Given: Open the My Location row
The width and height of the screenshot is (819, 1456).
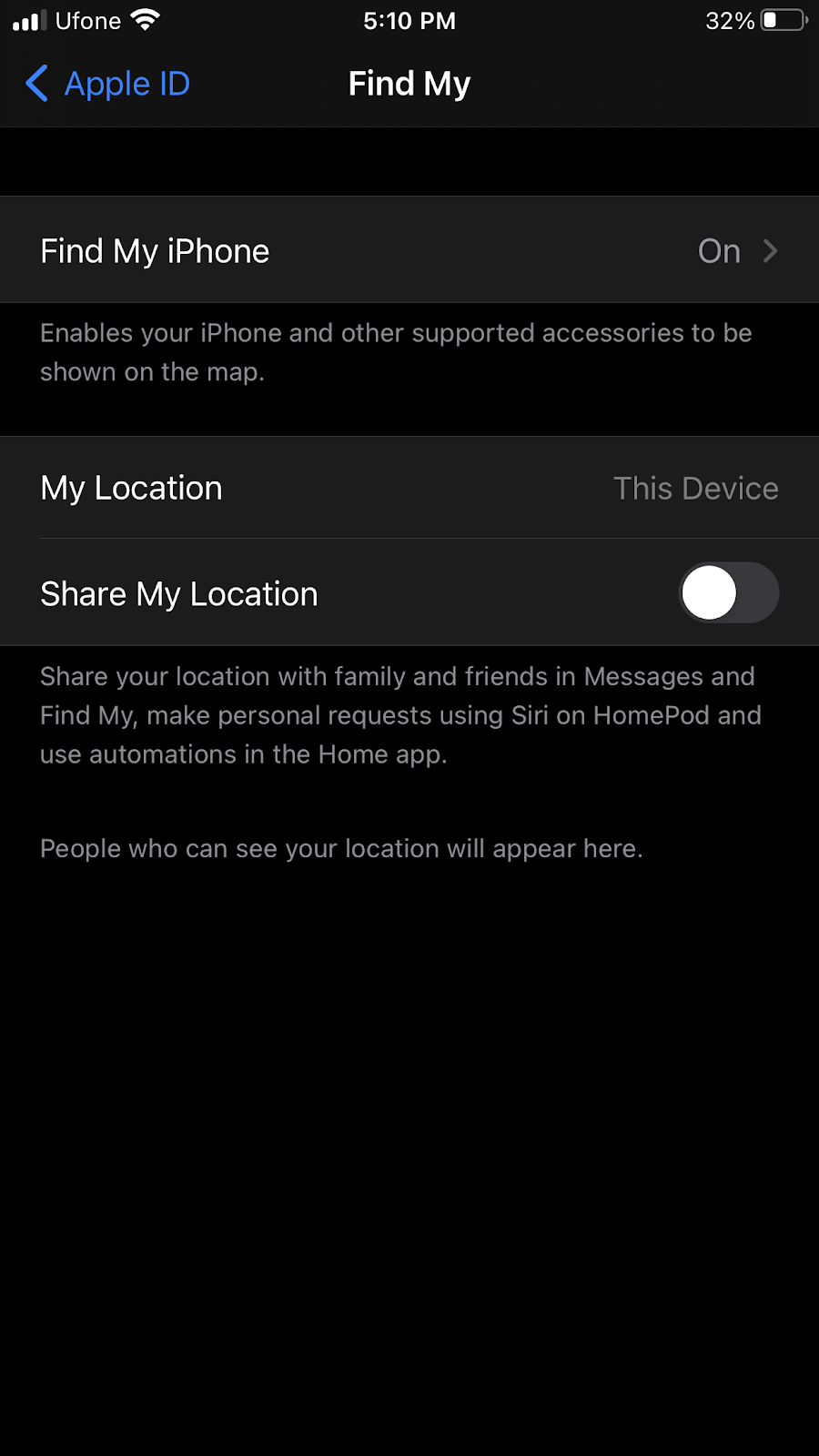Looking at the screenshot, I should pyautogui.click(x=409, y=489).
